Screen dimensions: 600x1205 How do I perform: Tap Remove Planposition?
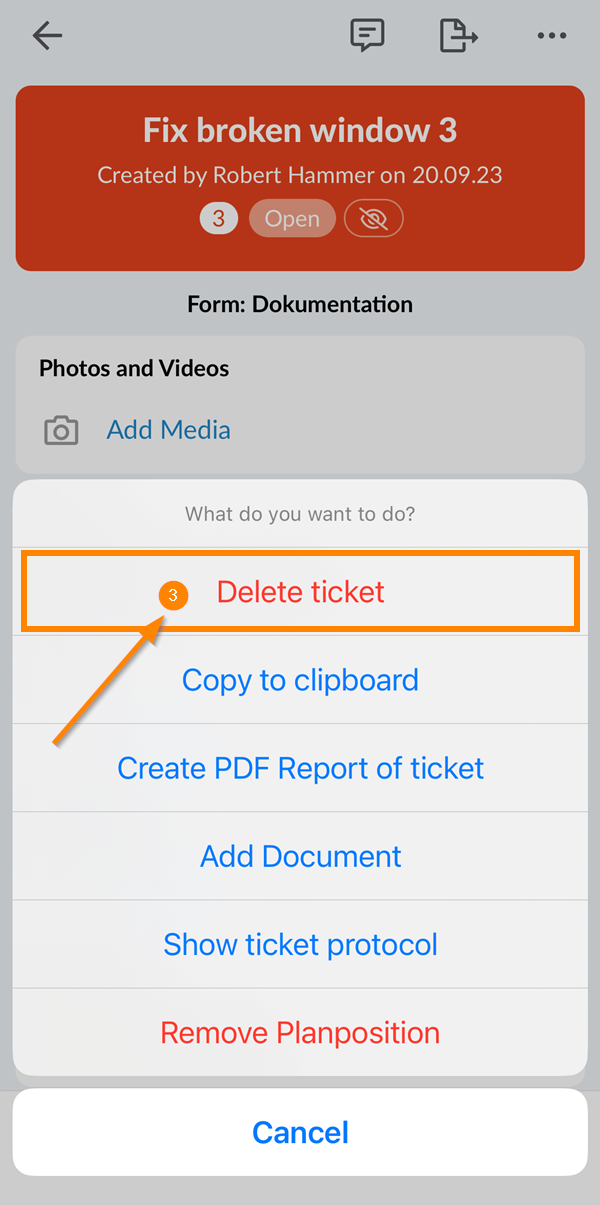pyautogui.click(x=300, y=1032)
